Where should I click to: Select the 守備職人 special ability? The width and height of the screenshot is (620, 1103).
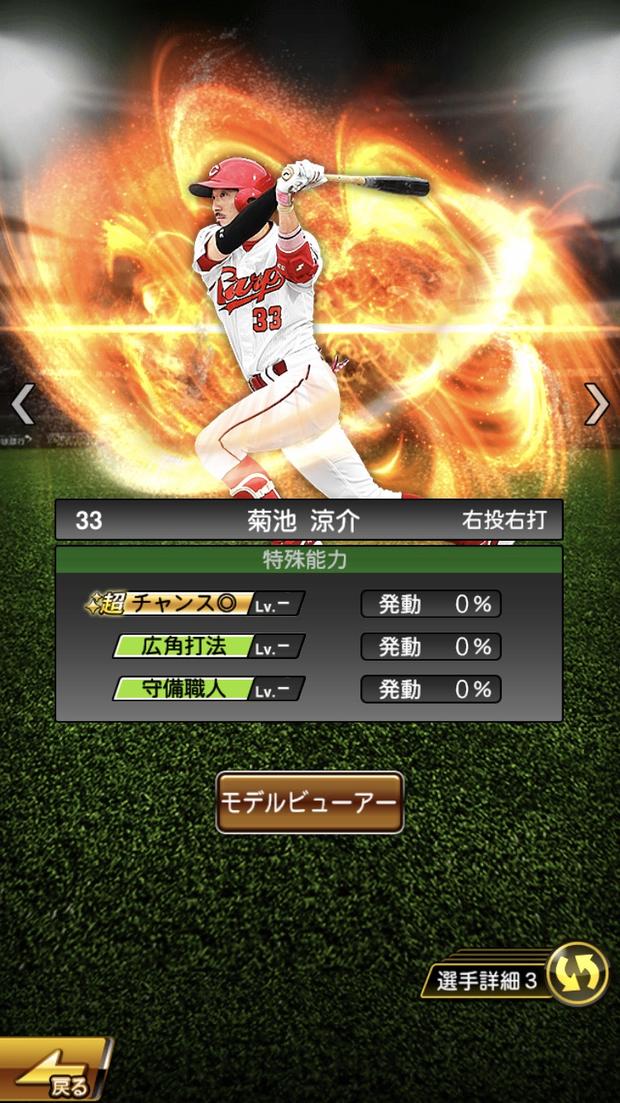207,689
